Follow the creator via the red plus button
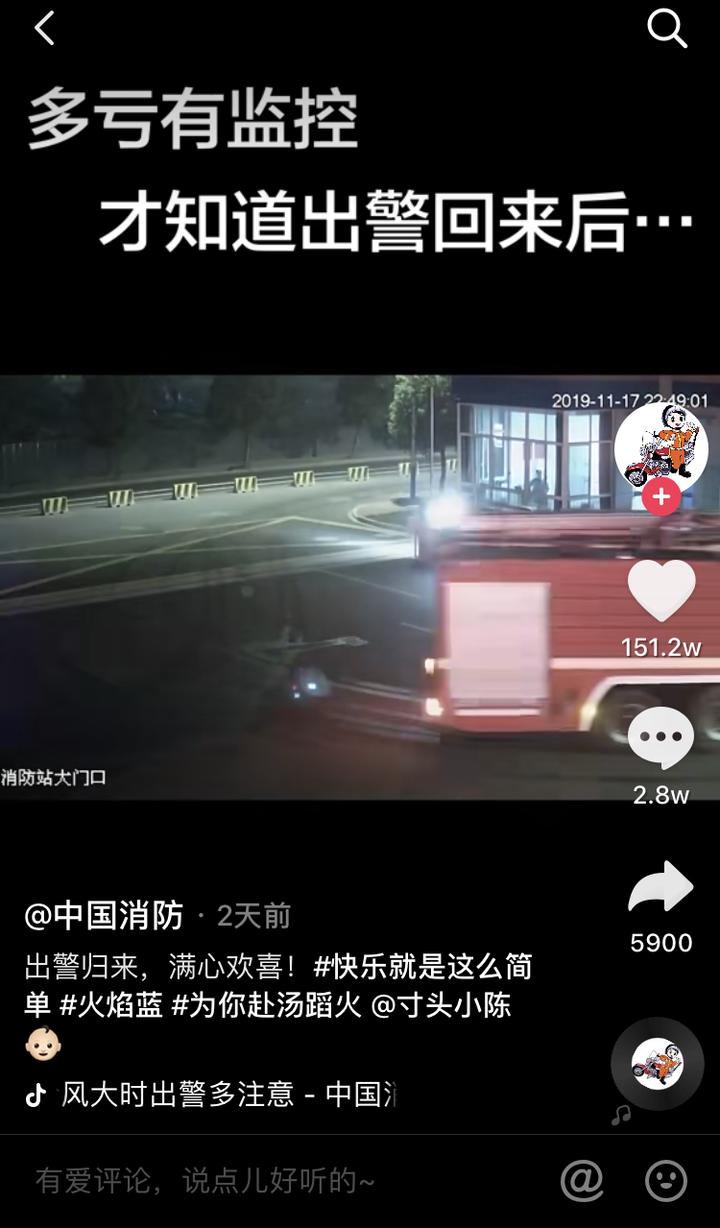 pos(661,496)
